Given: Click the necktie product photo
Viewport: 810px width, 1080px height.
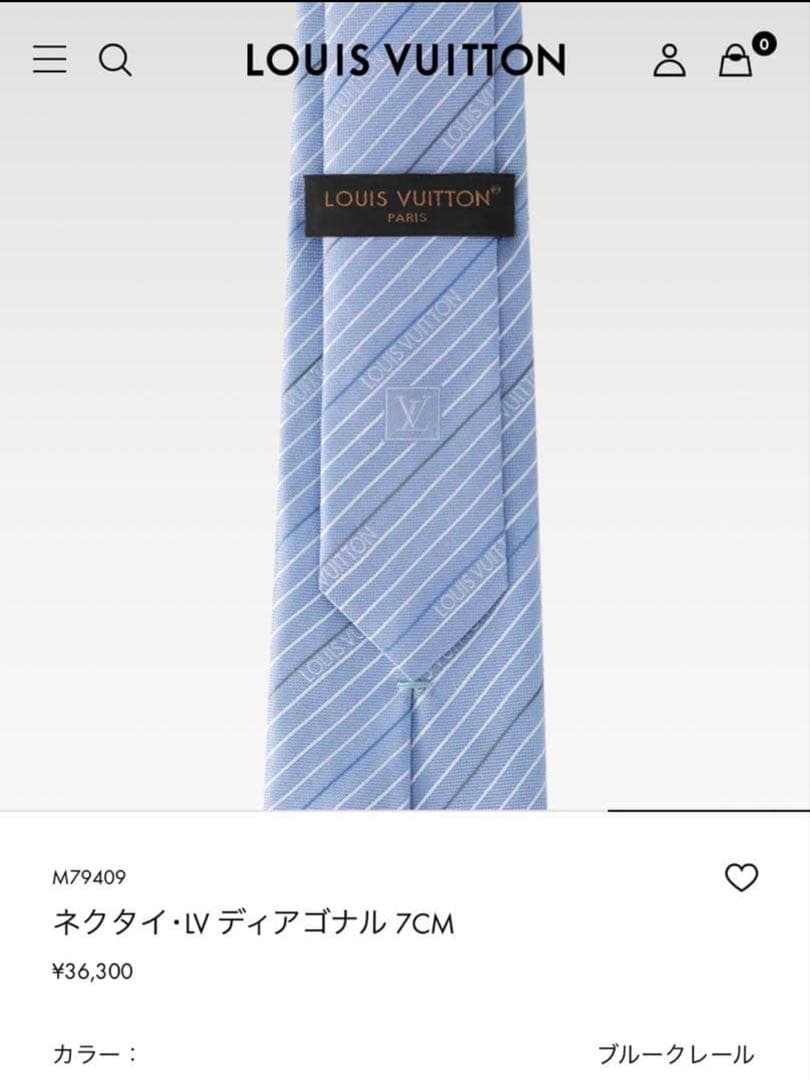Looking at the screenshot, I should pyautogui.click(x=405, y=420).
